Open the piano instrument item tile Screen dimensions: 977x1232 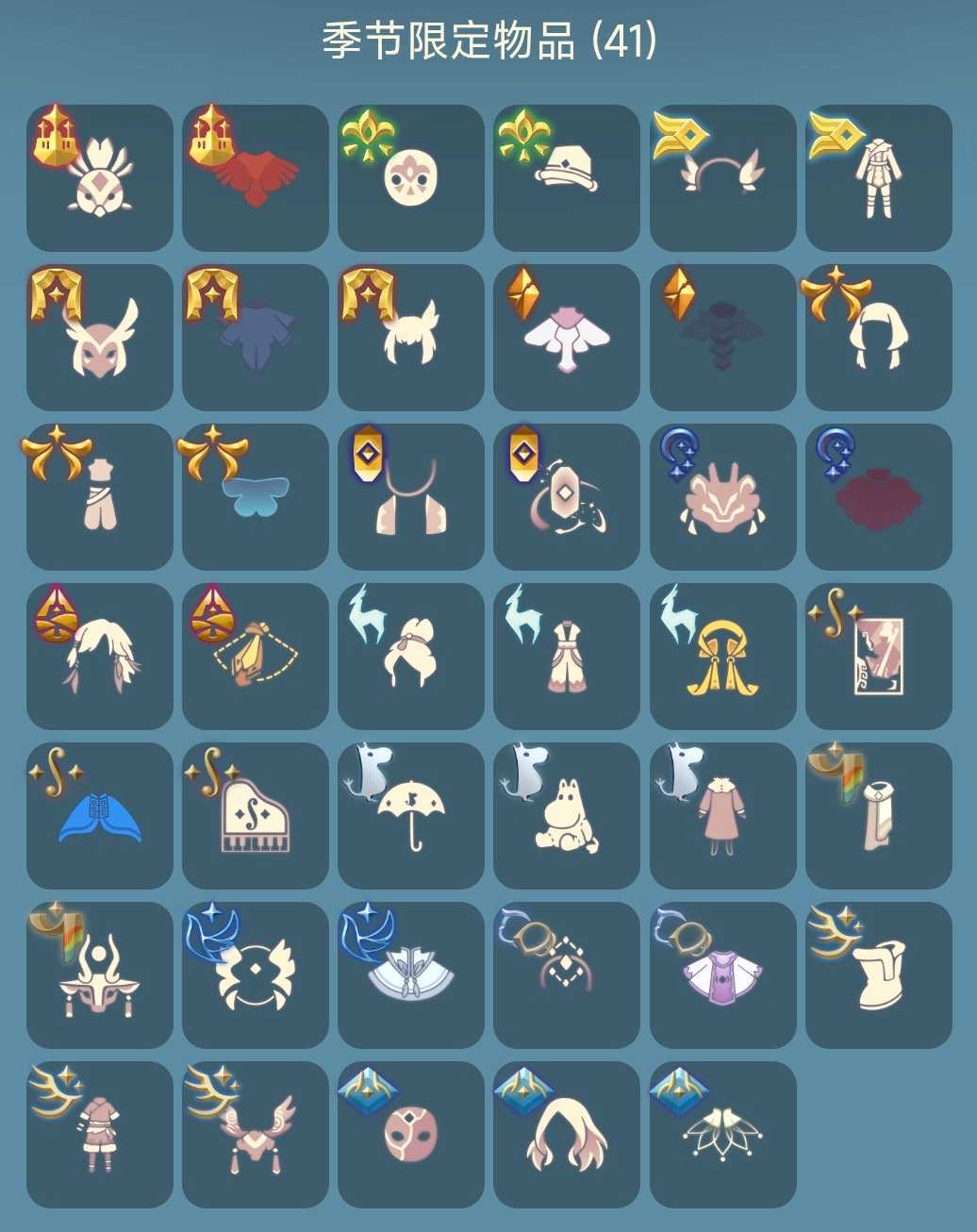coord(255,816)
